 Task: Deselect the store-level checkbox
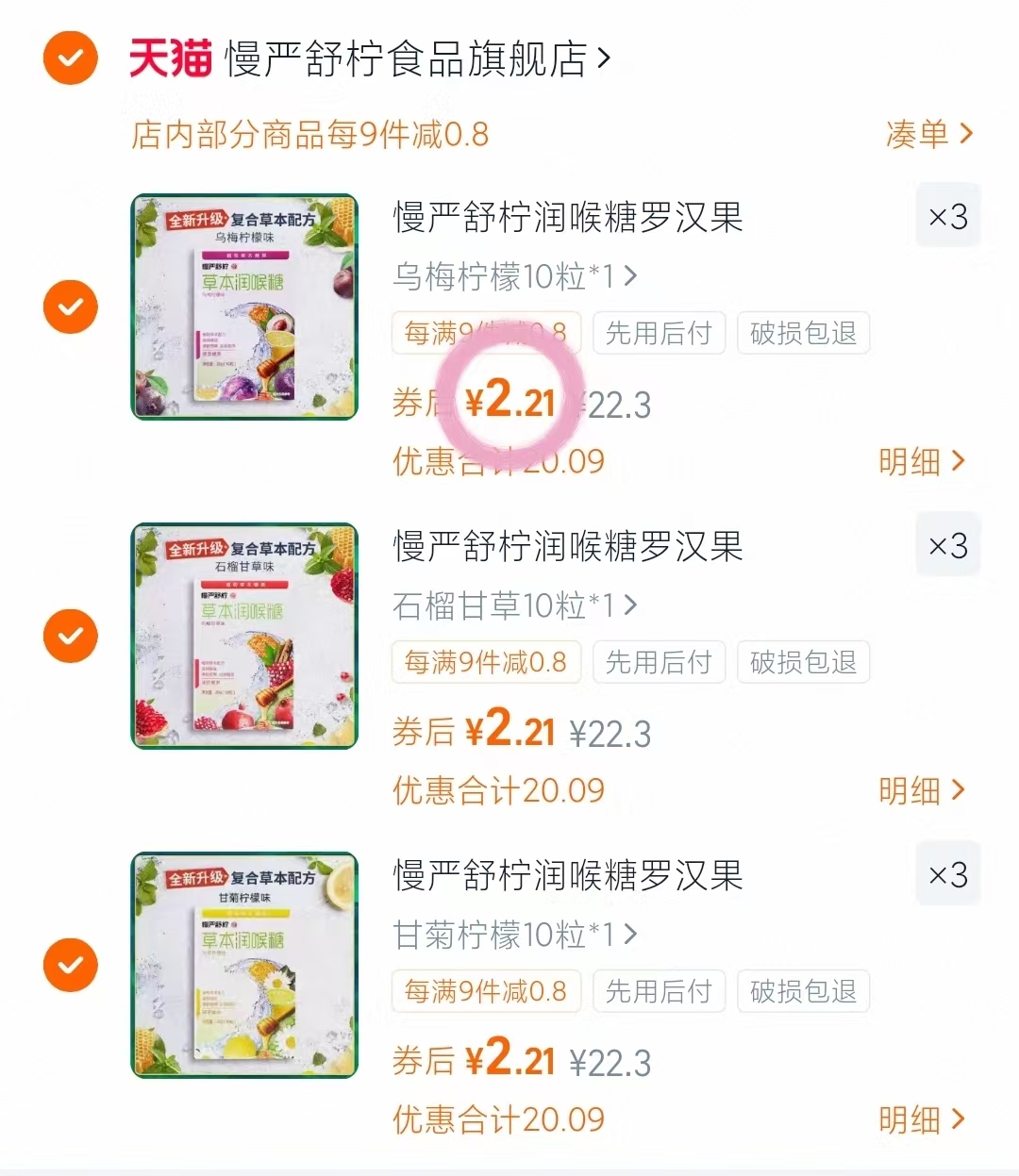pyautogui.click(x=70, y=58)
